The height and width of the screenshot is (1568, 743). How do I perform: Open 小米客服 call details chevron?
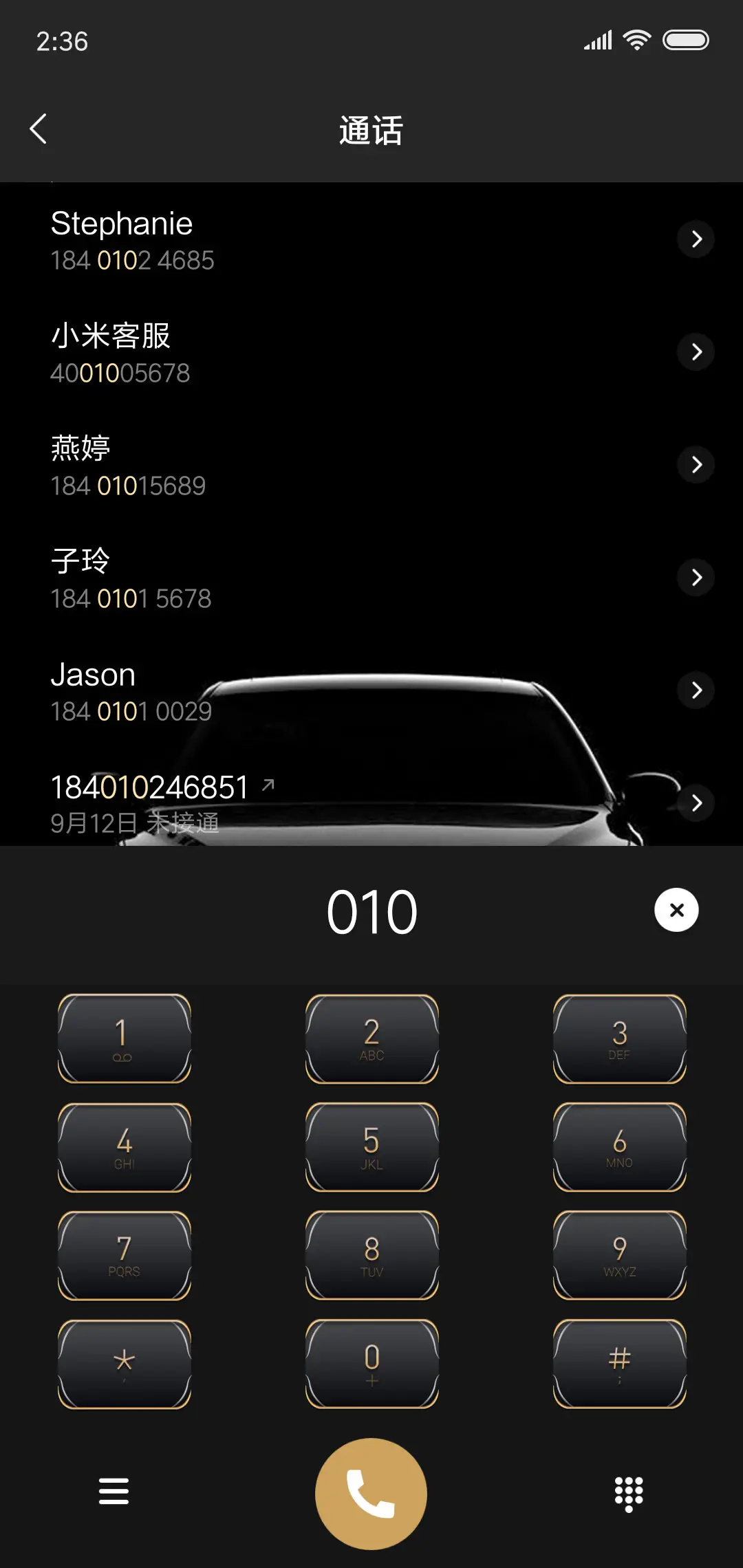click(x=696, y=352)
